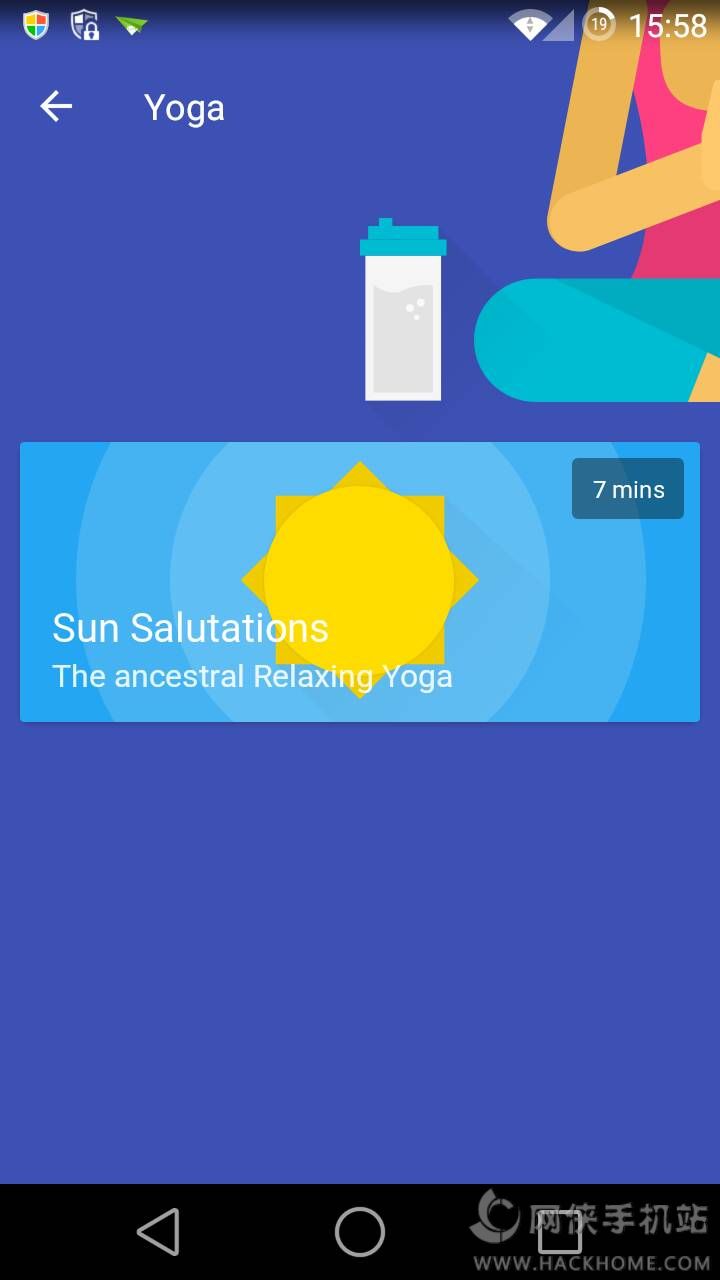Tap the system home button
This screenshot has width=720, height=1280.
click(360, 1231)
